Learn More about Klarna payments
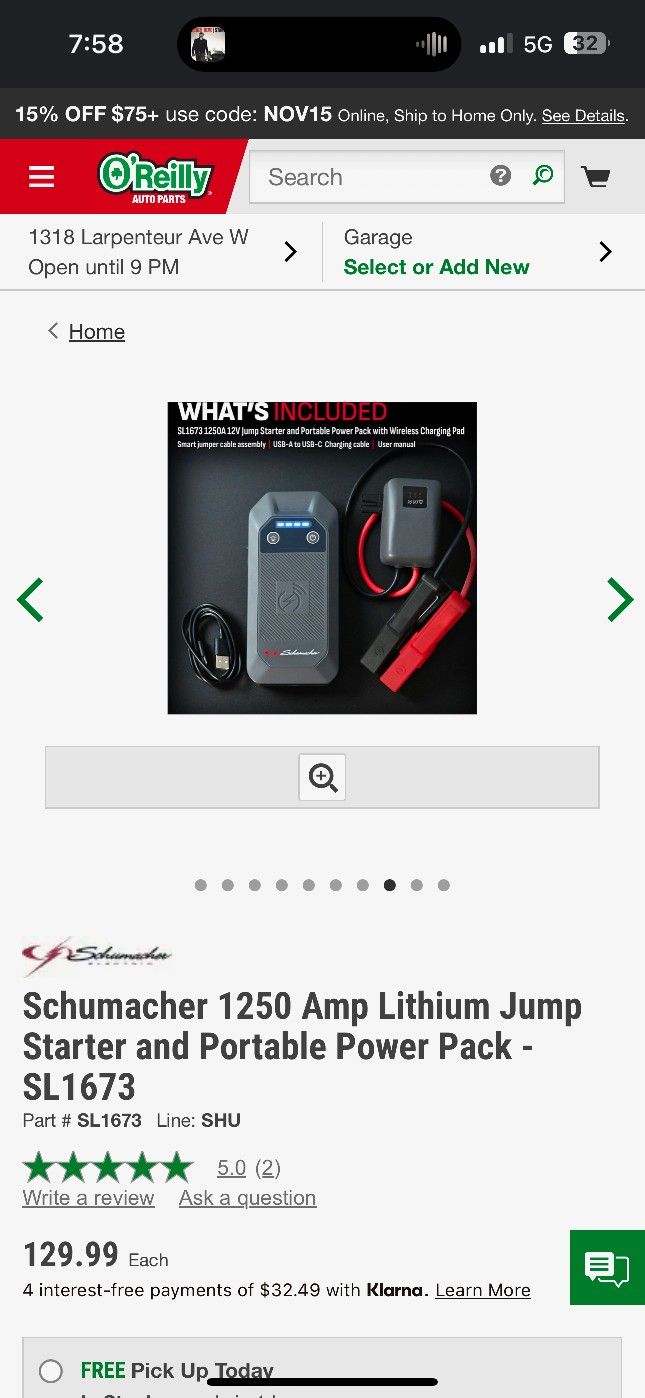The width and height of the screenshot is (645, 1398). [x=483, y=1290]
